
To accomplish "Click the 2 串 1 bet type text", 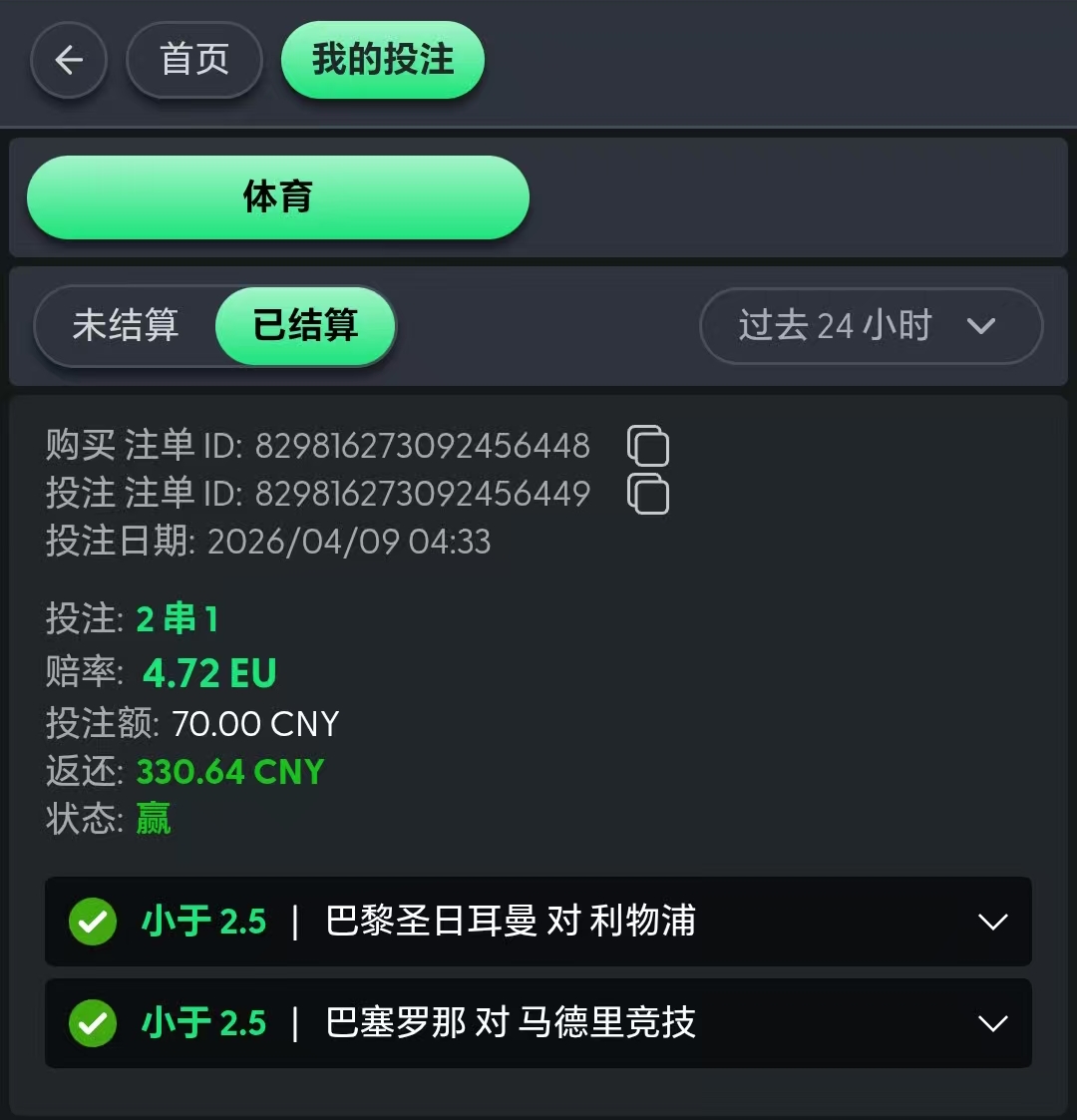I will pyautogui.click(x=176, y=619).
